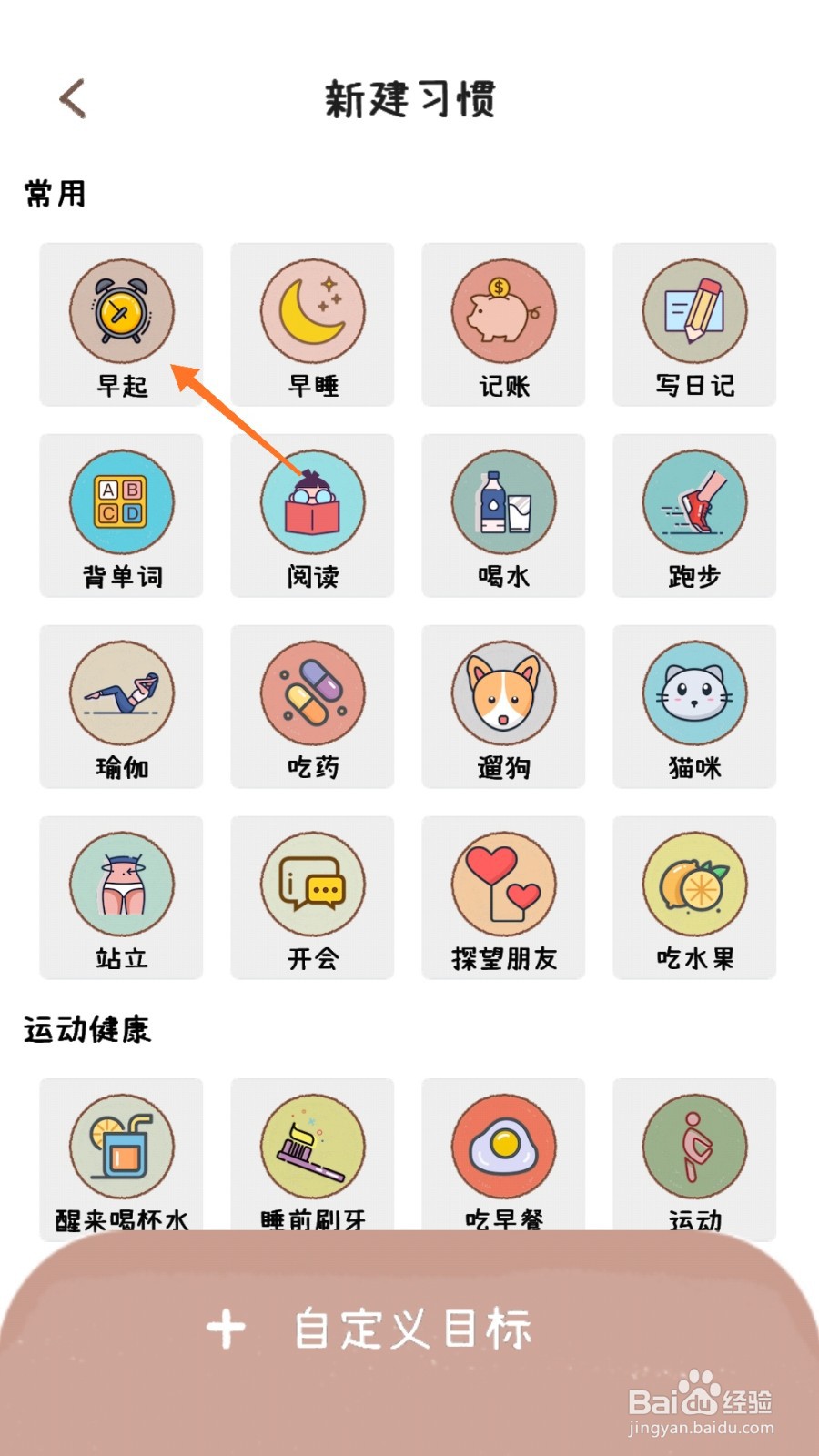
Task: Choose the 开会 meeting chat icon
Action: pyautogui.click(x=312, y=884)
